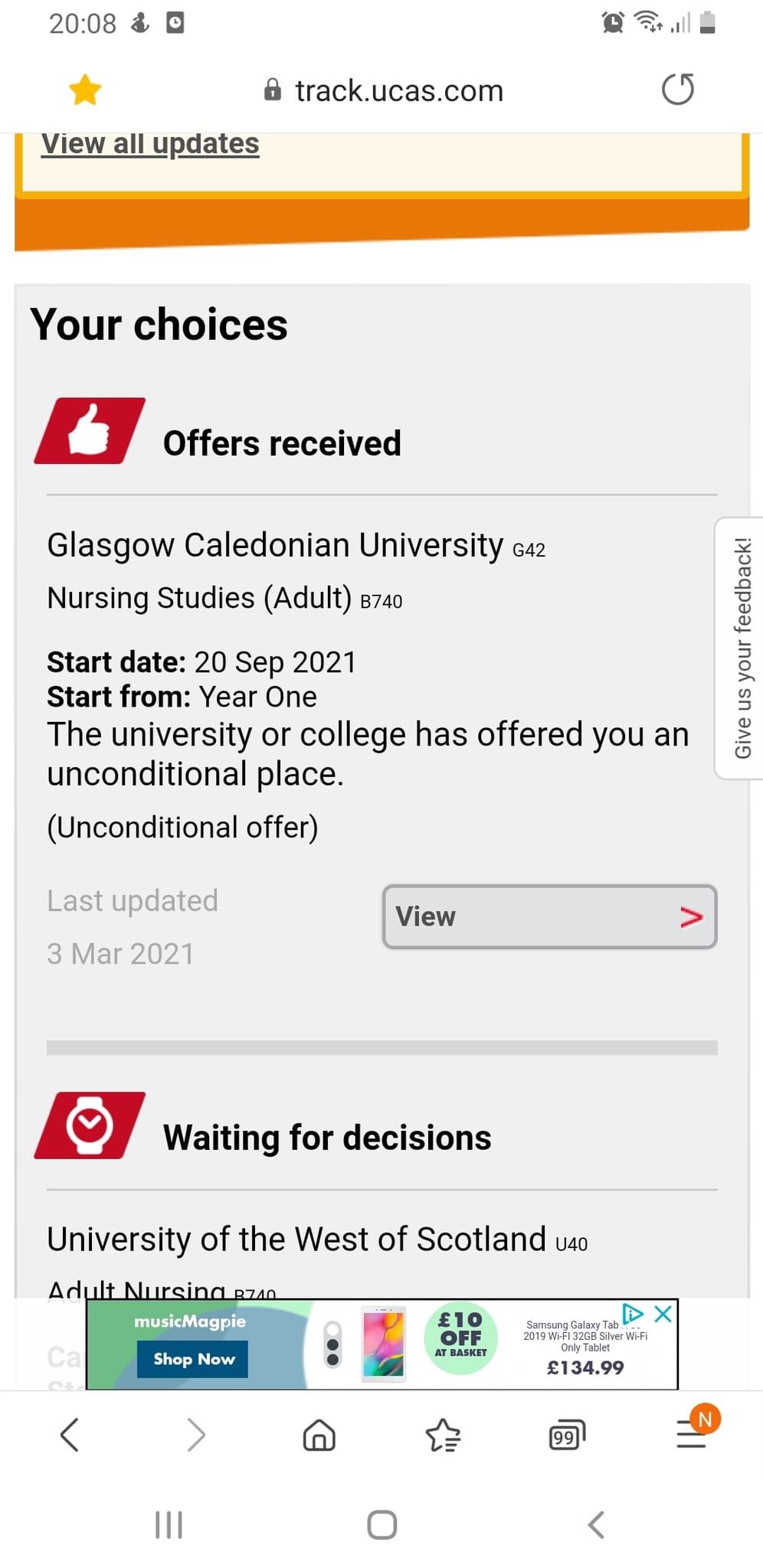Tap the bookmark star icon

coord(85,90)
